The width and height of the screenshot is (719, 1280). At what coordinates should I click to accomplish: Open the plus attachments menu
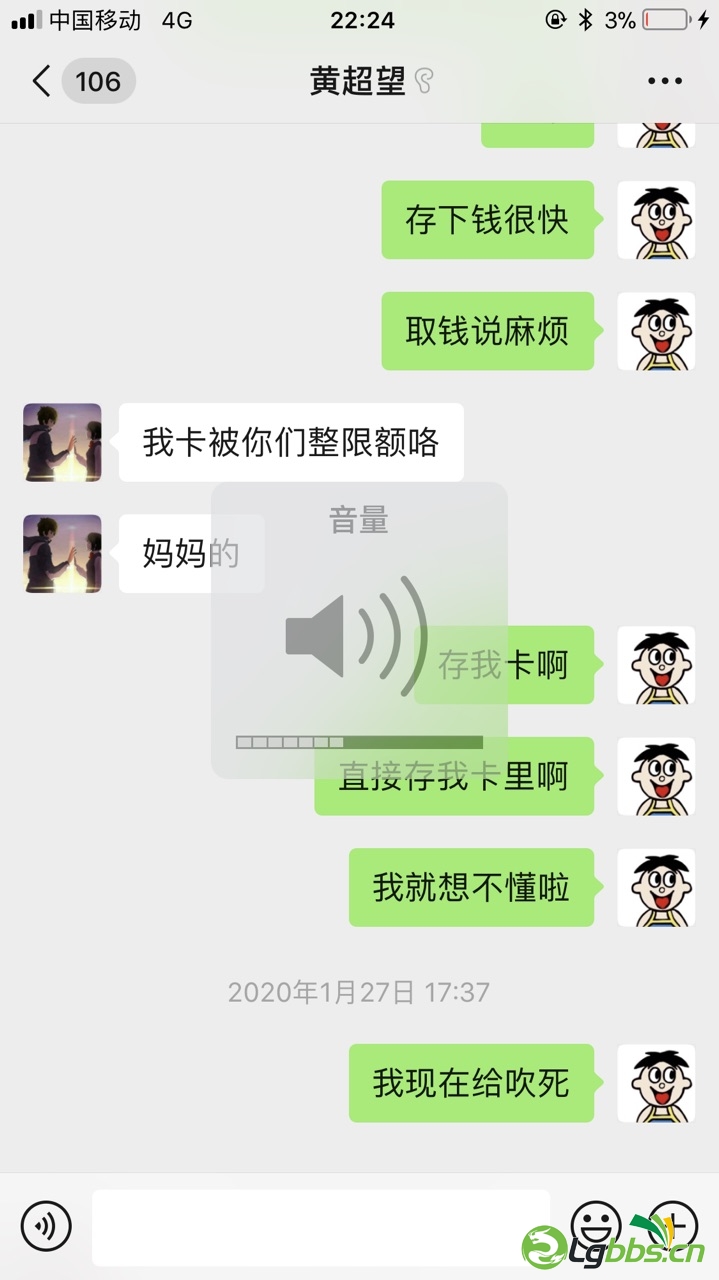[x=674, y=1224]
